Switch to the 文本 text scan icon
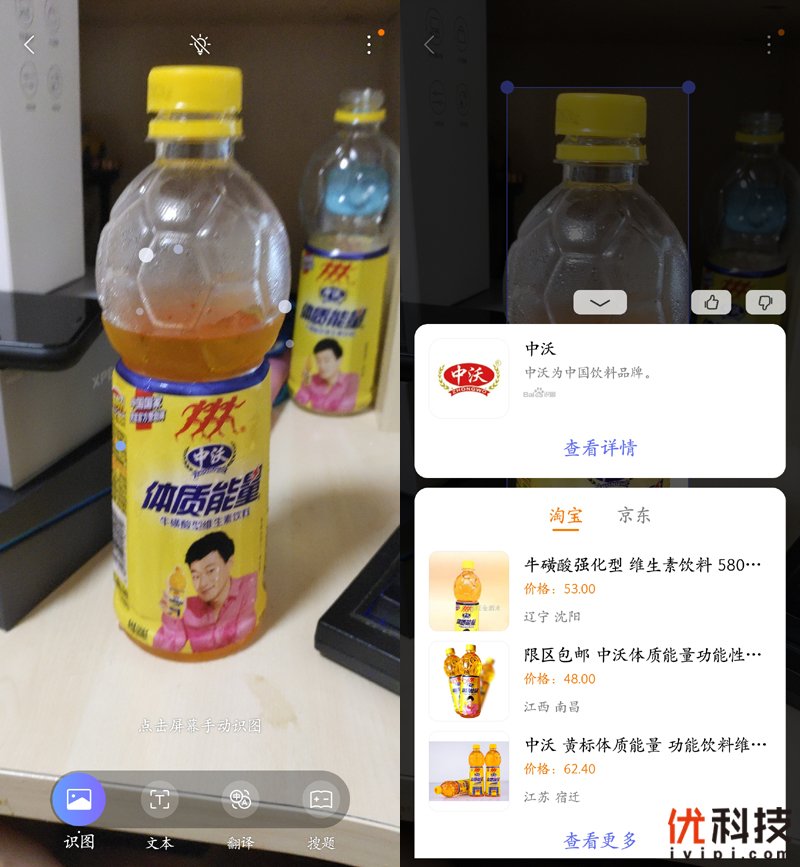 159,800
